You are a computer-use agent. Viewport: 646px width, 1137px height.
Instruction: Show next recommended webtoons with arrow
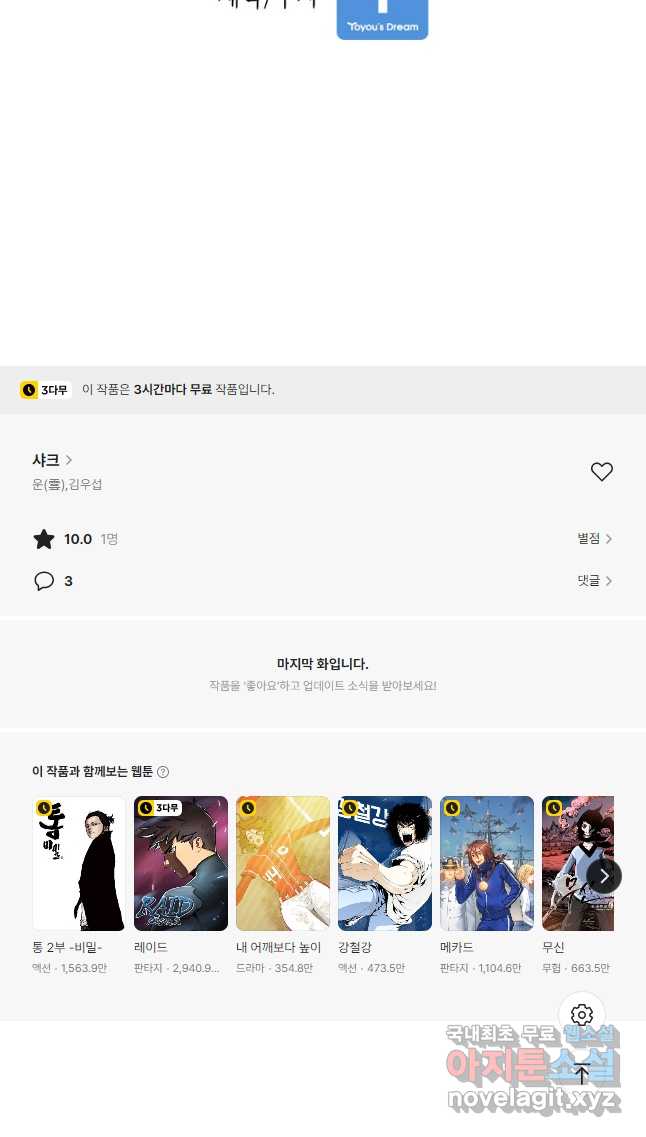[x=604, y=876]
